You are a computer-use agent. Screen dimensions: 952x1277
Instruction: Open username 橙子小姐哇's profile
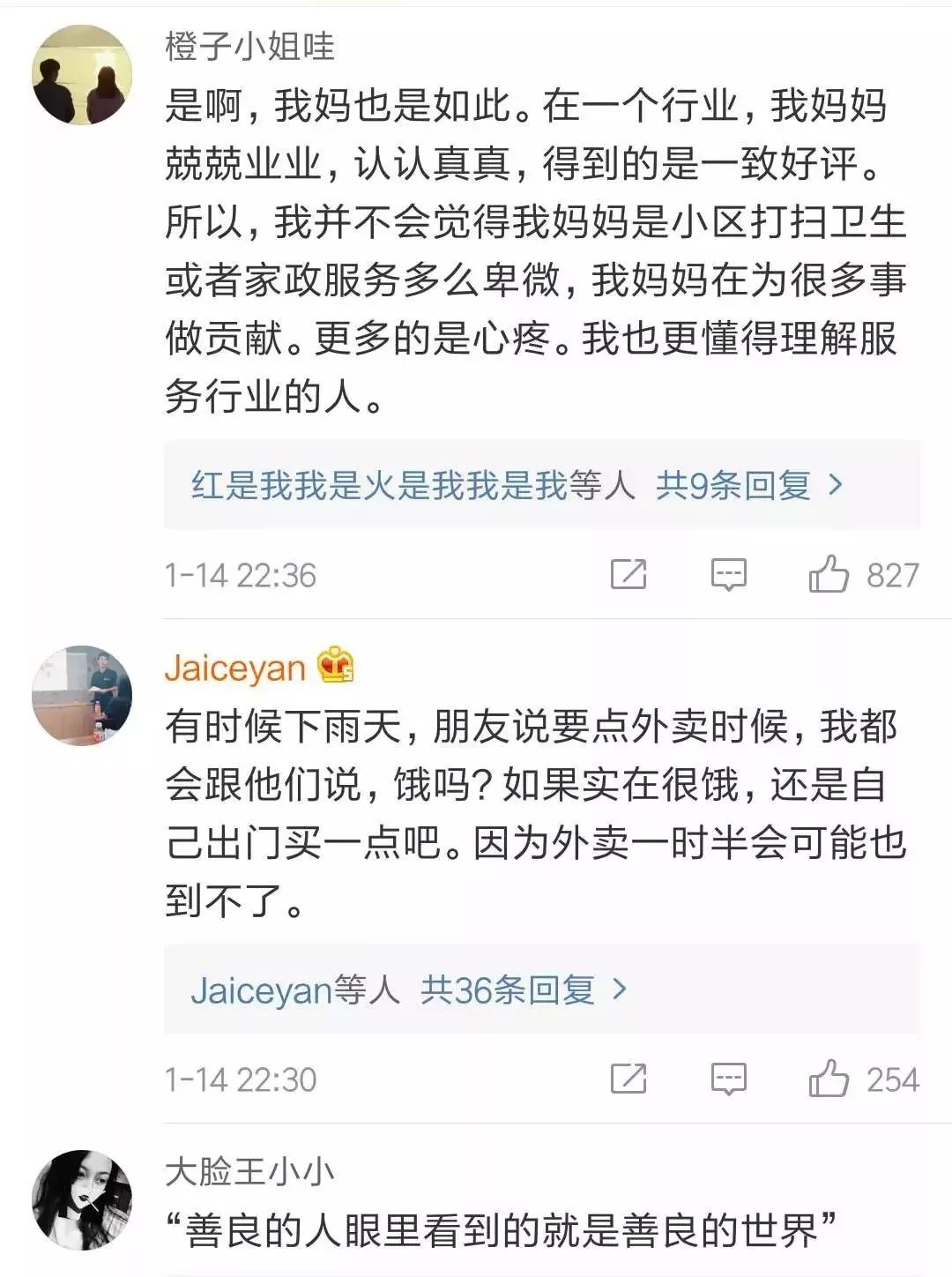[249, 46]
